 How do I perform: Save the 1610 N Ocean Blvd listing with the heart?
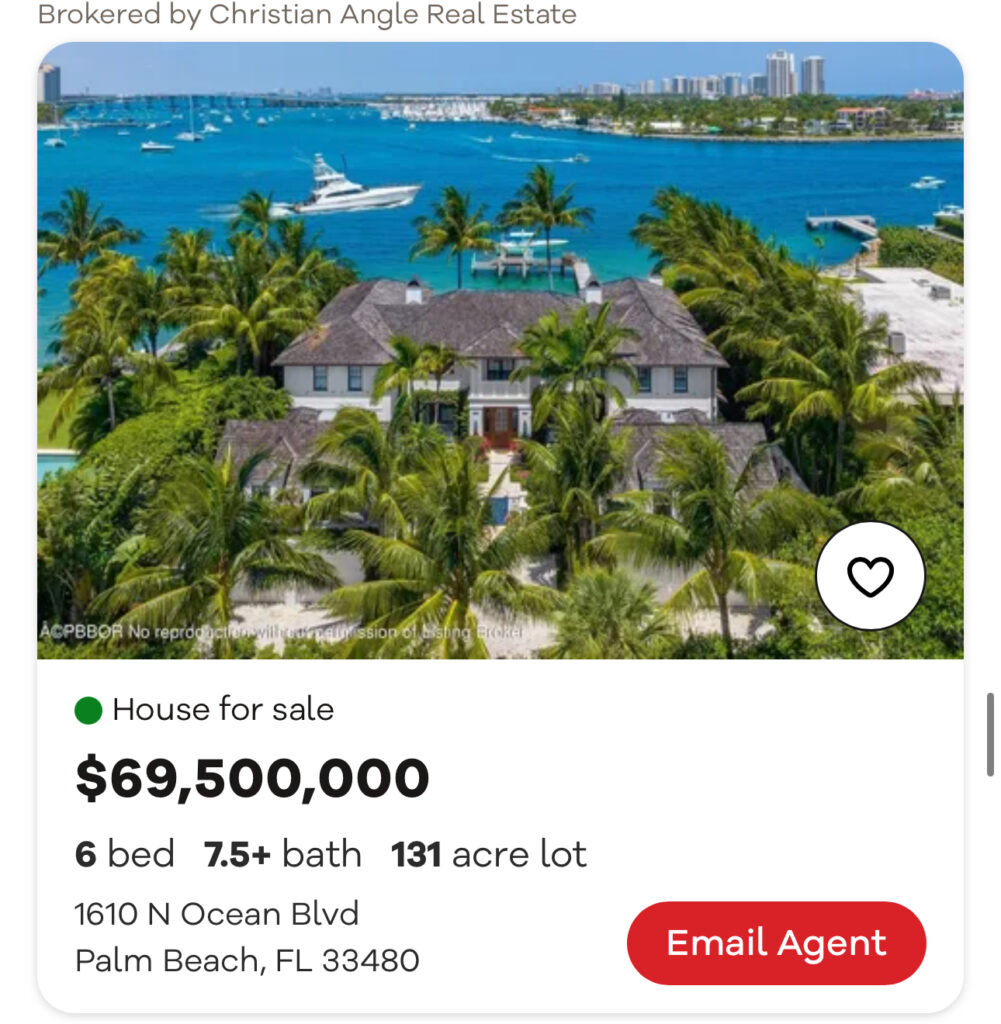[870, 577]
